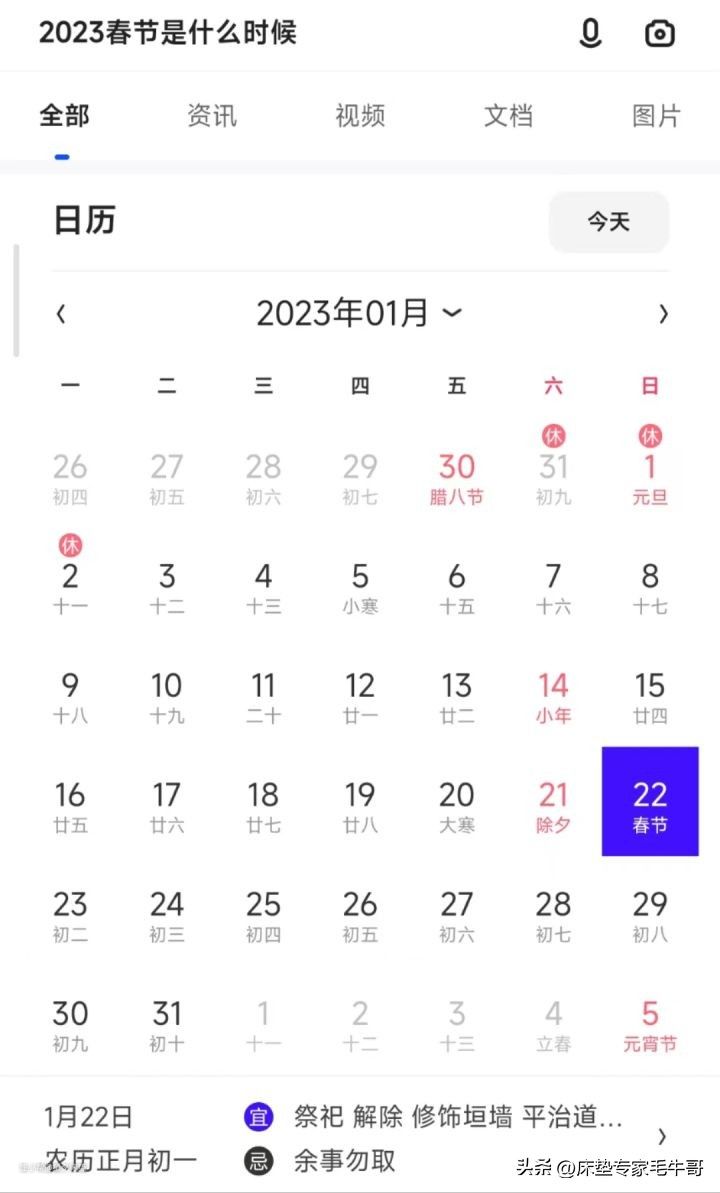Go to the previous month arrow
Screen dimensions: 720x1193
[61, 314]
